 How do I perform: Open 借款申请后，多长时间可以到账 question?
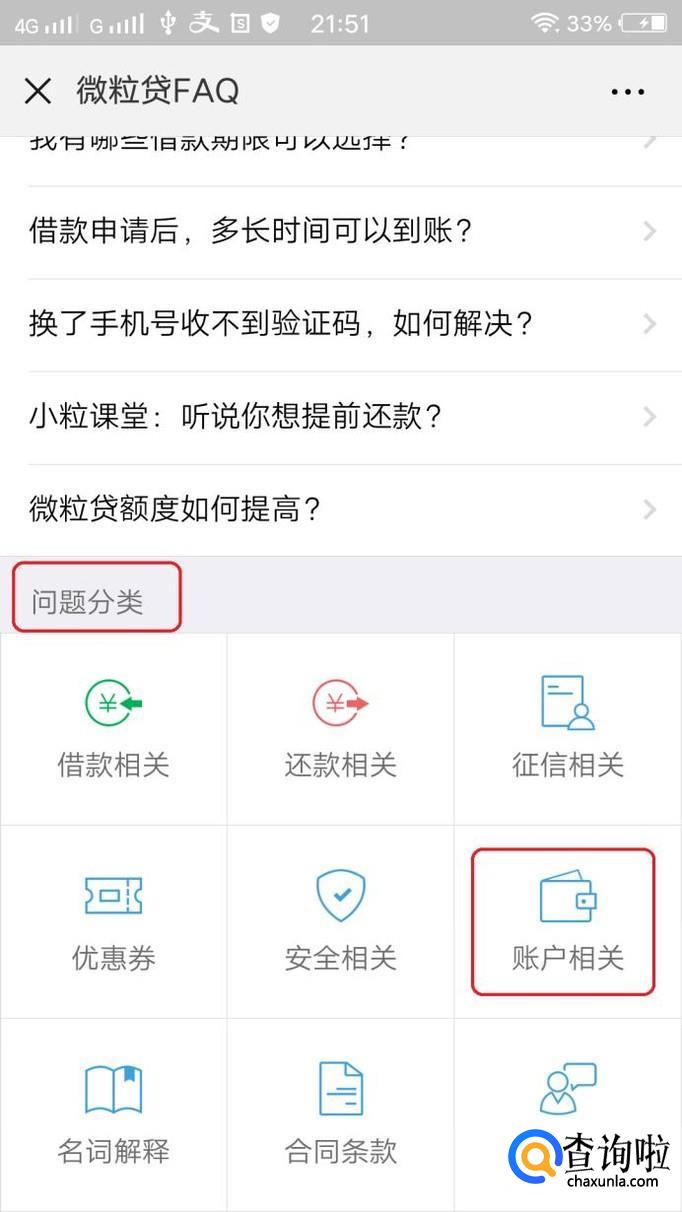340,232
